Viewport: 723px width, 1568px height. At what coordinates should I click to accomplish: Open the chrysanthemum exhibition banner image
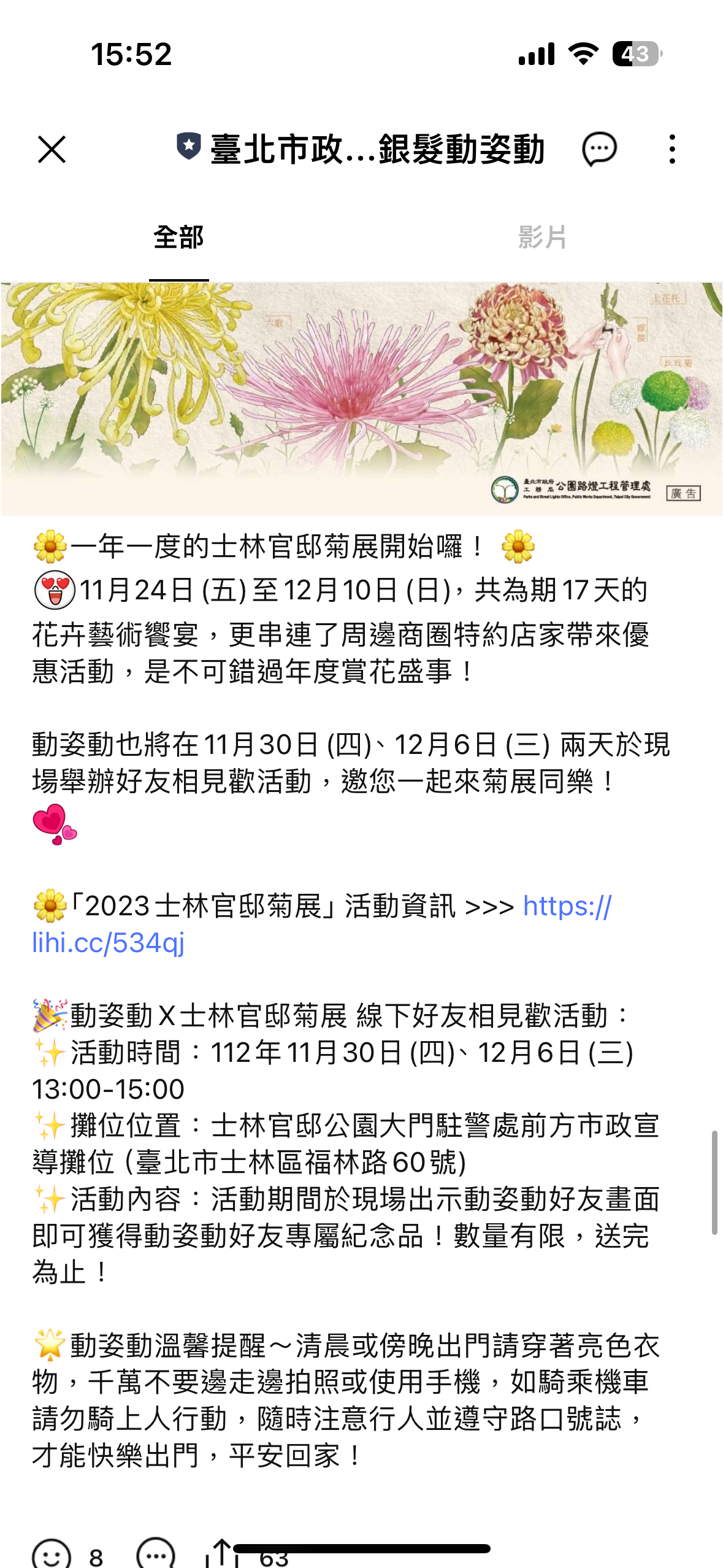361,399
